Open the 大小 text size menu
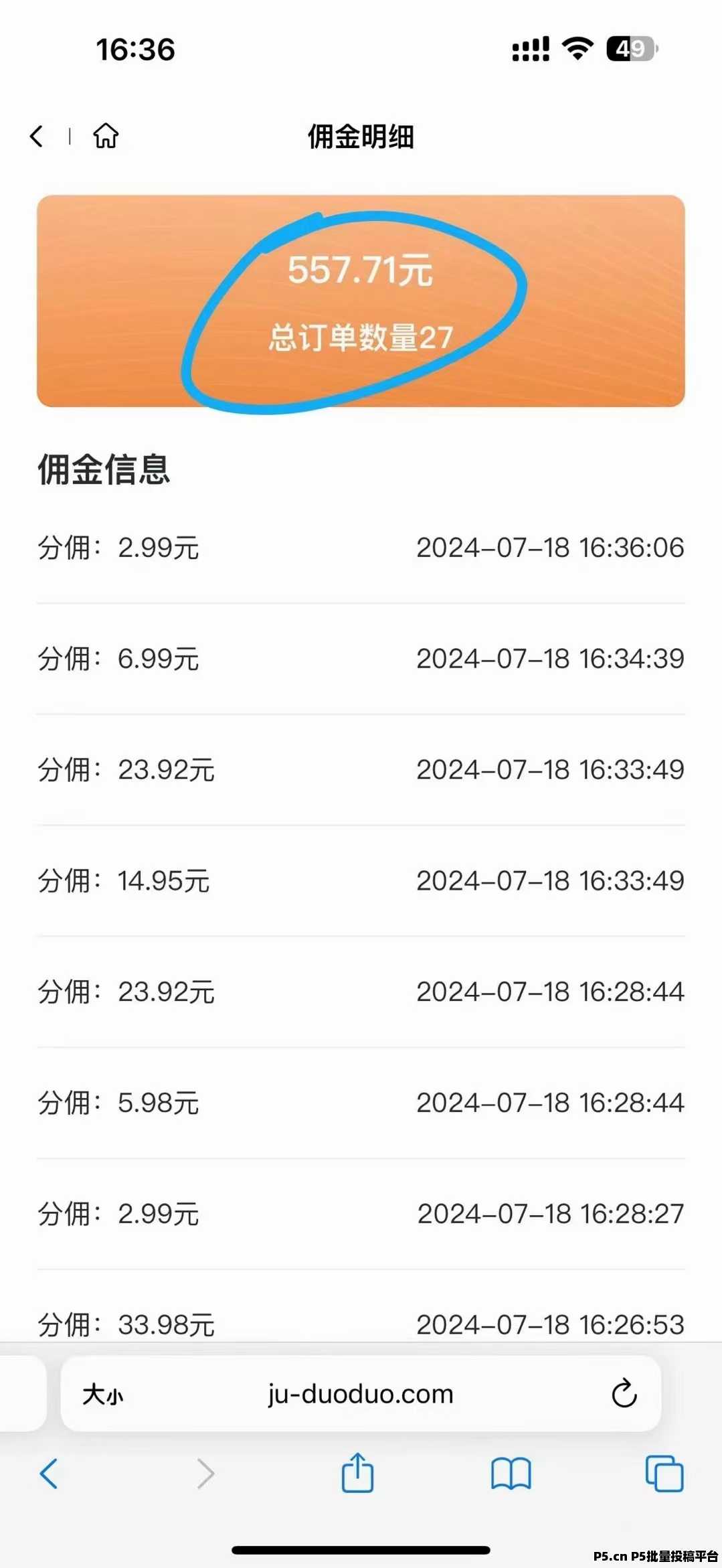Viewport: 722px width, 1568px height. tap(102, 1395)
